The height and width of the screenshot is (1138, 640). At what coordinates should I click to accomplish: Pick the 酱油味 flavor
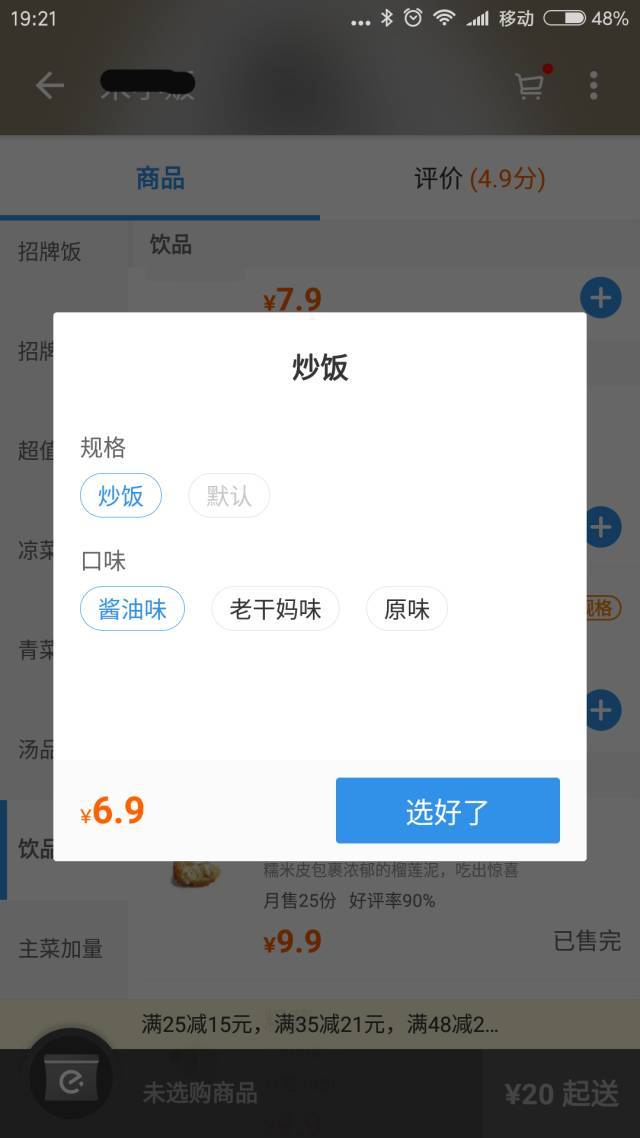tap(133, 608)
